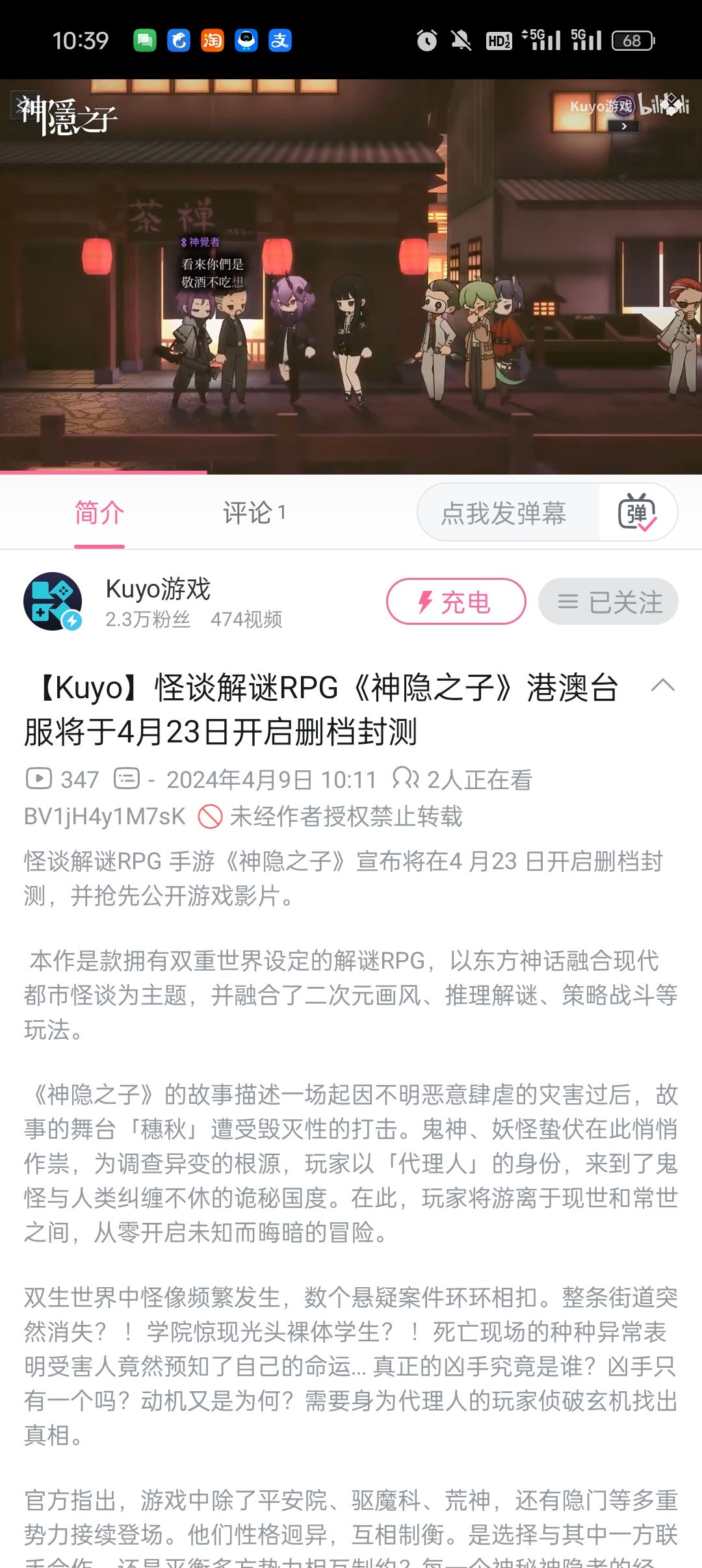Tap the 充电 button

456,601
